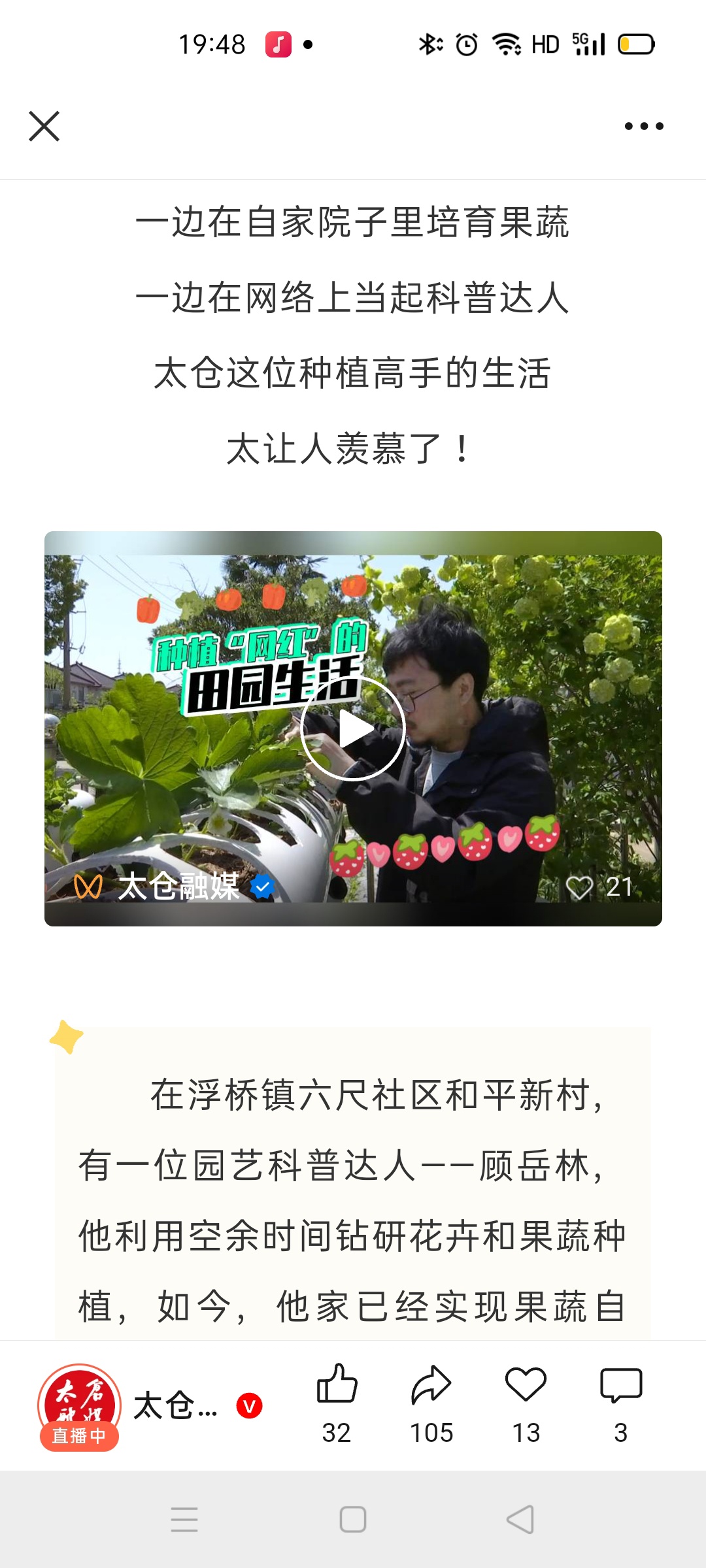Close the article page

pos(44,126)
